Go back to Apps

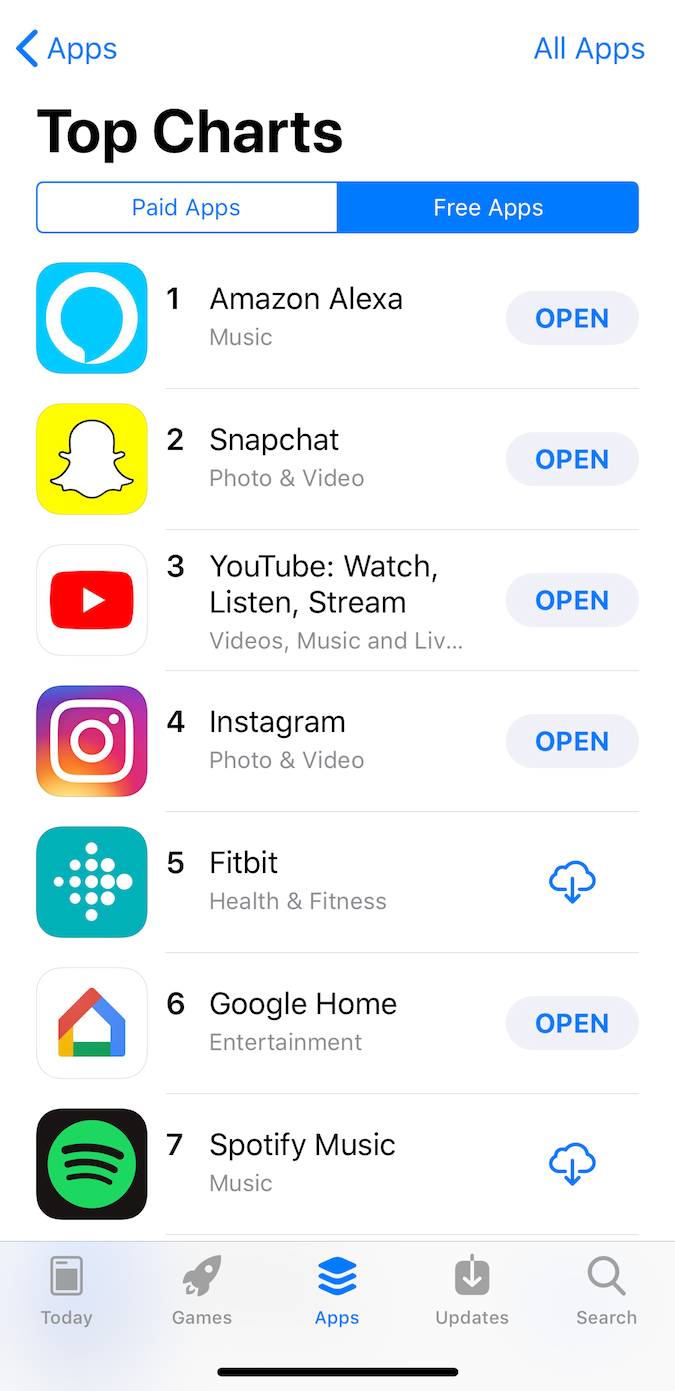67,48
